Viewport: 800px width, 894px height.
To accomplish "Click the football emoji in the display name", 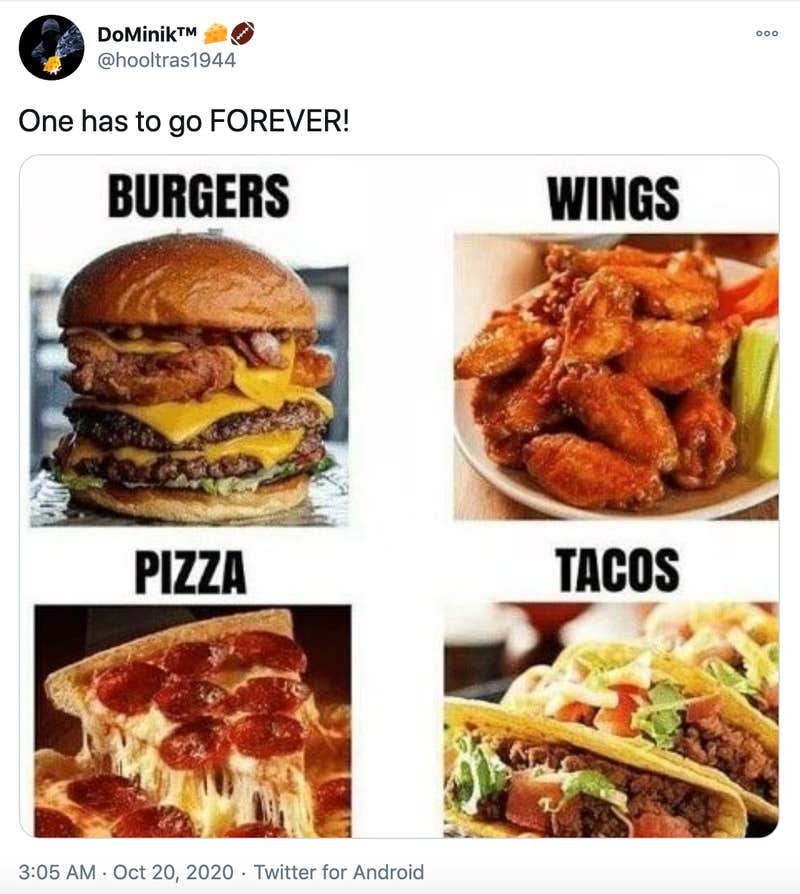I will coord(243,32).
